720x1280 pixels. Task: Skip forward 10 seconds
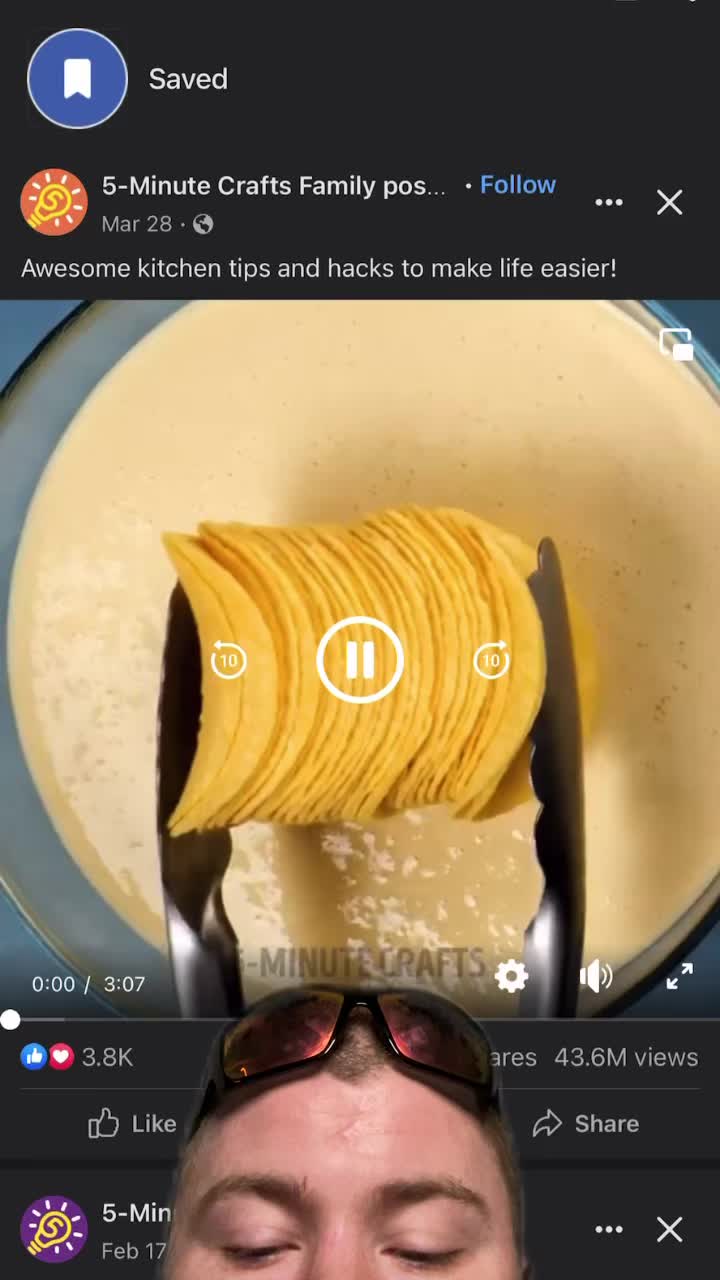(491, 660)
